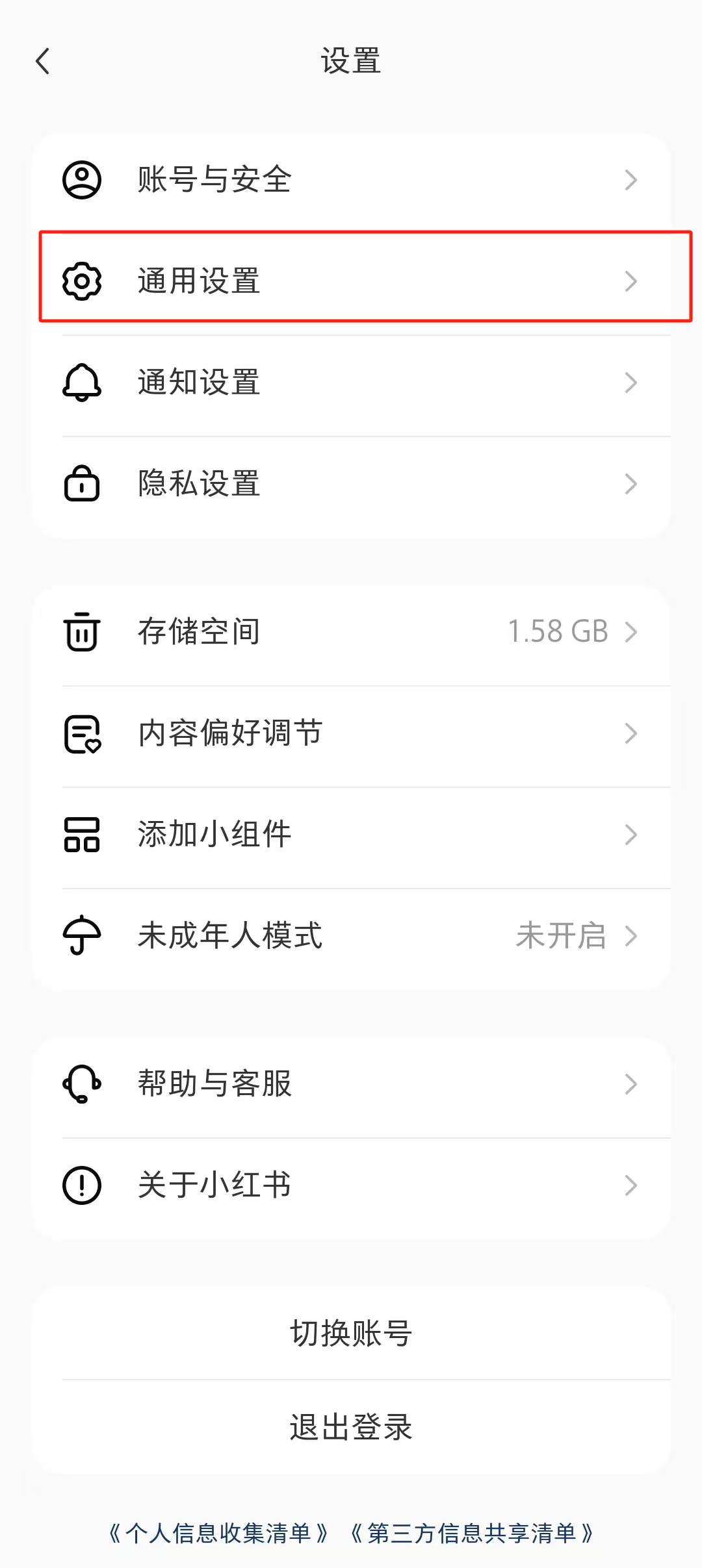Open 帮助与客服
Screen dimensions: 702x1568
pyautogui.click(x=351, y=1083)
